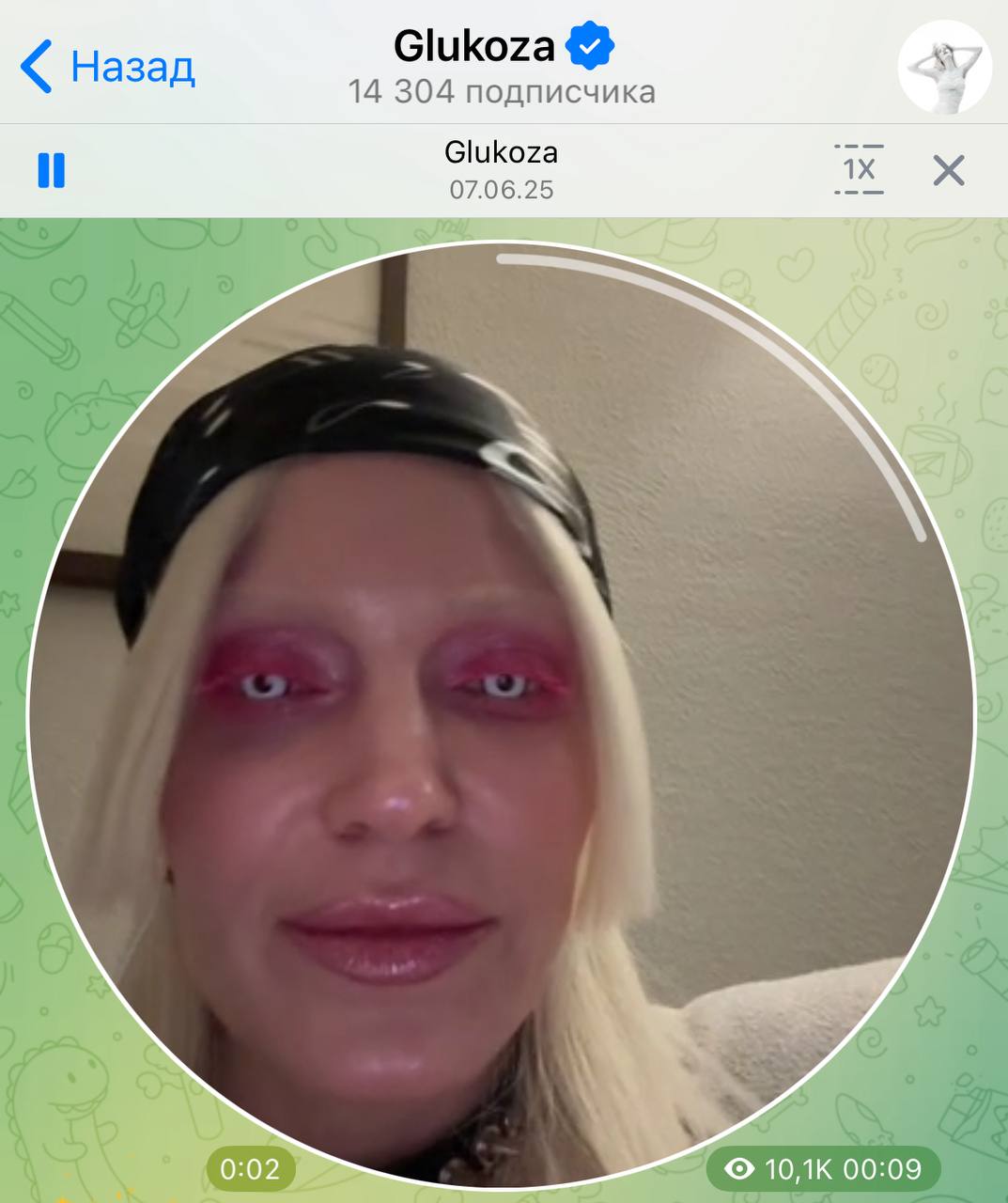This screenshot has height=1203, width=1008.
Task: Open the Glukoza channel info header
Action: coord(502,66)
